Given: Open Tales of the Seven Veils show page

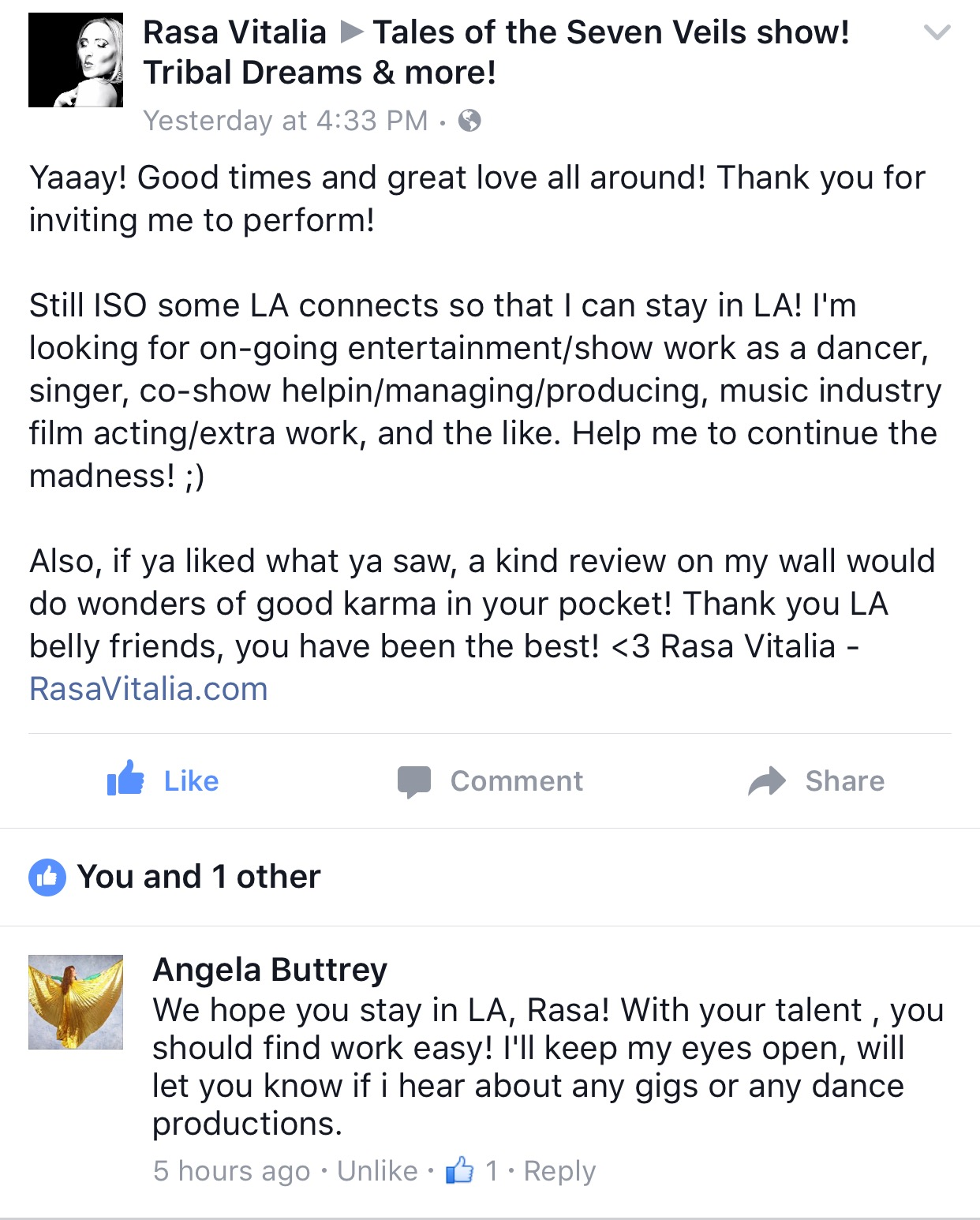Looking at the screenshot, I should [x=611, y=33].
